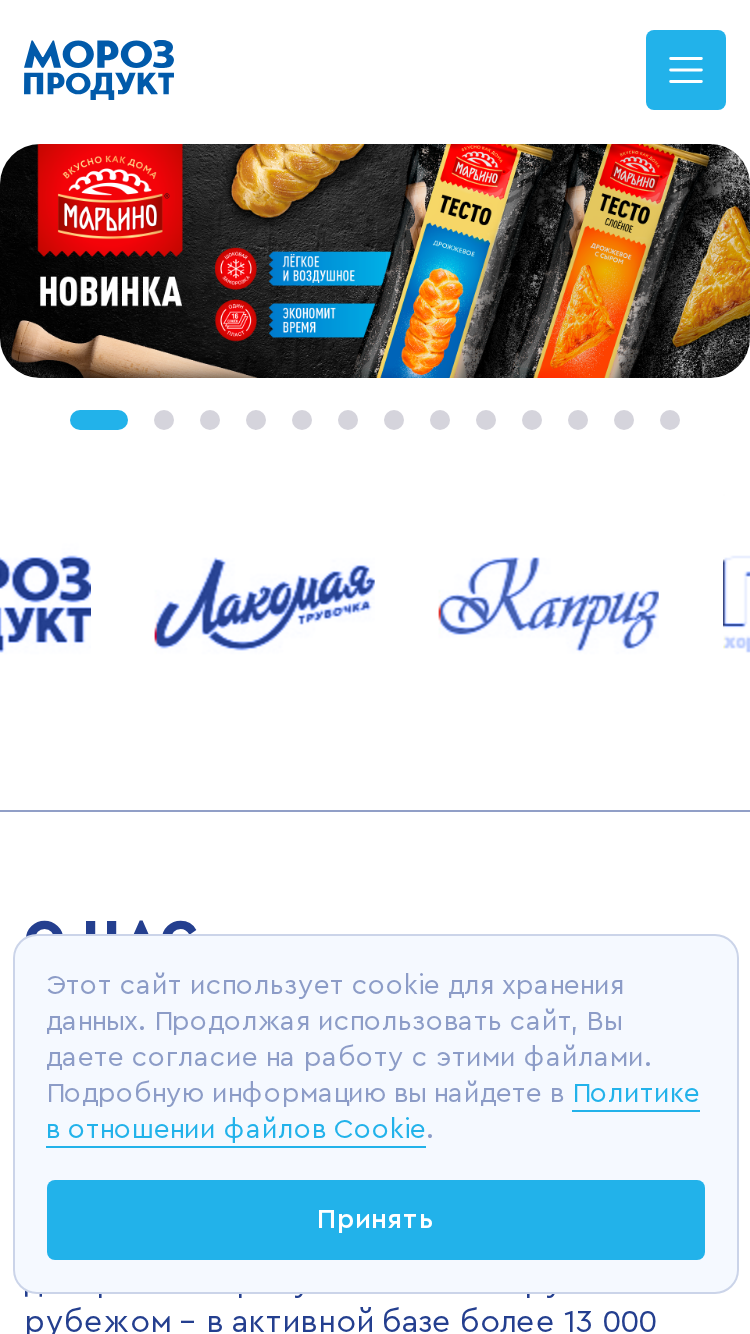
Task: Accept cookies with the Принять button
Action: [x=376, y=1220]
